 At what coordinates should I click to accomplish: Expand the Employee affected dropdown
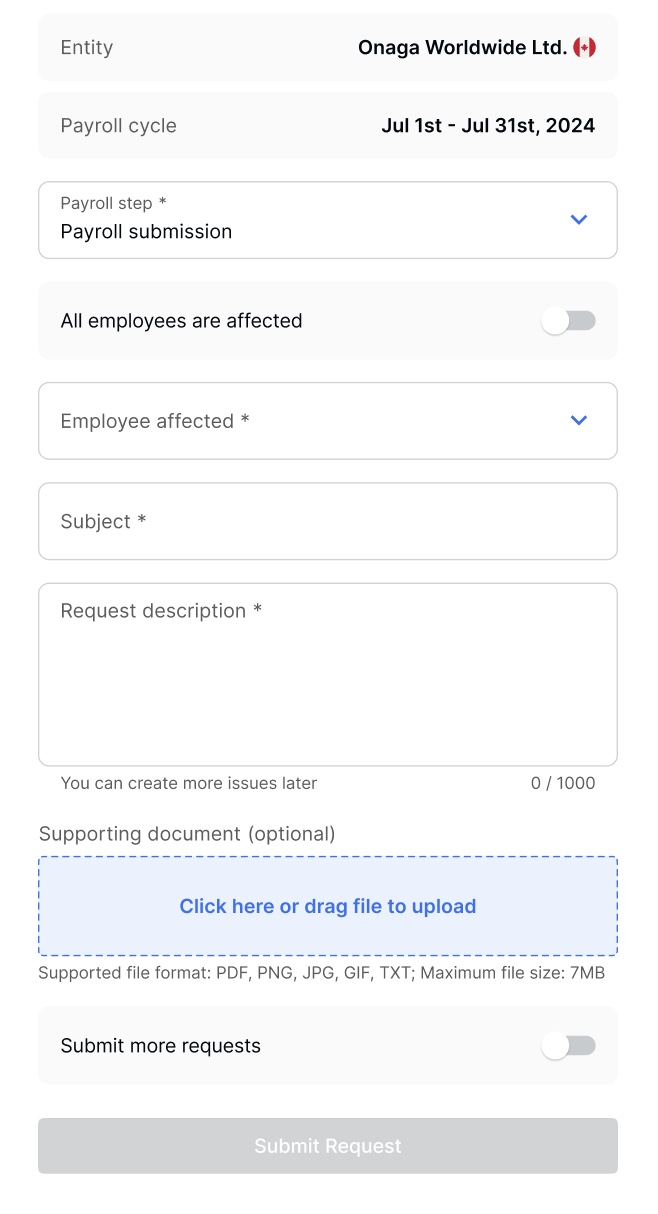click(328, 421)
